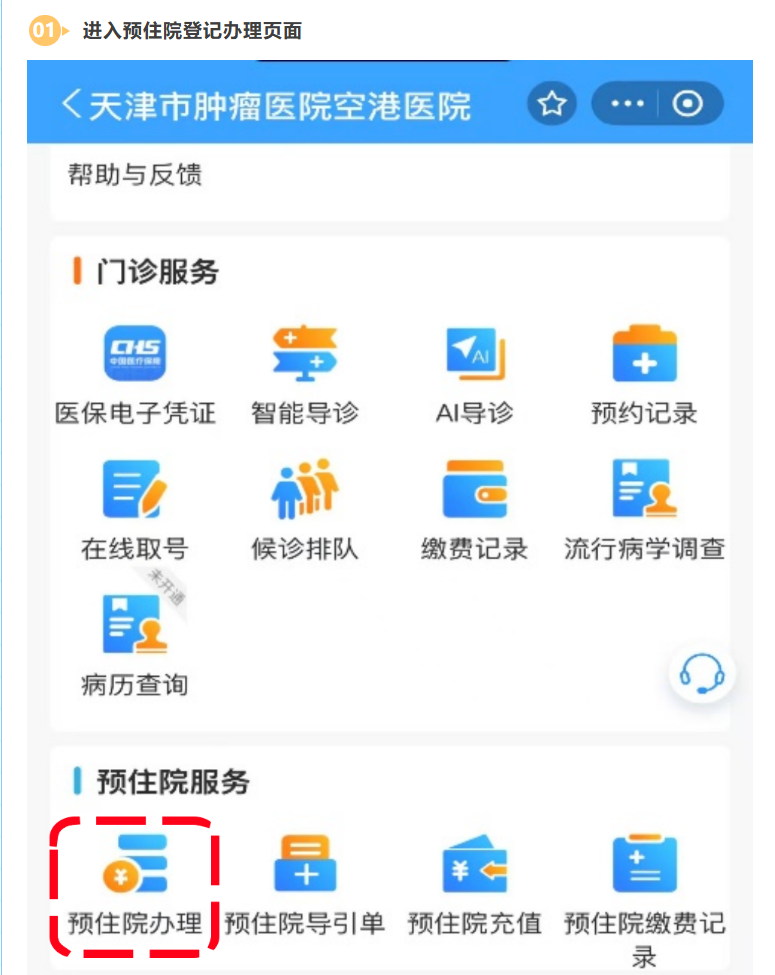Go back from 天津市肿瘤医院空港医院 page
Image resolution: width=775 pixels, height=975 pixels.
[x=71, y=105]
